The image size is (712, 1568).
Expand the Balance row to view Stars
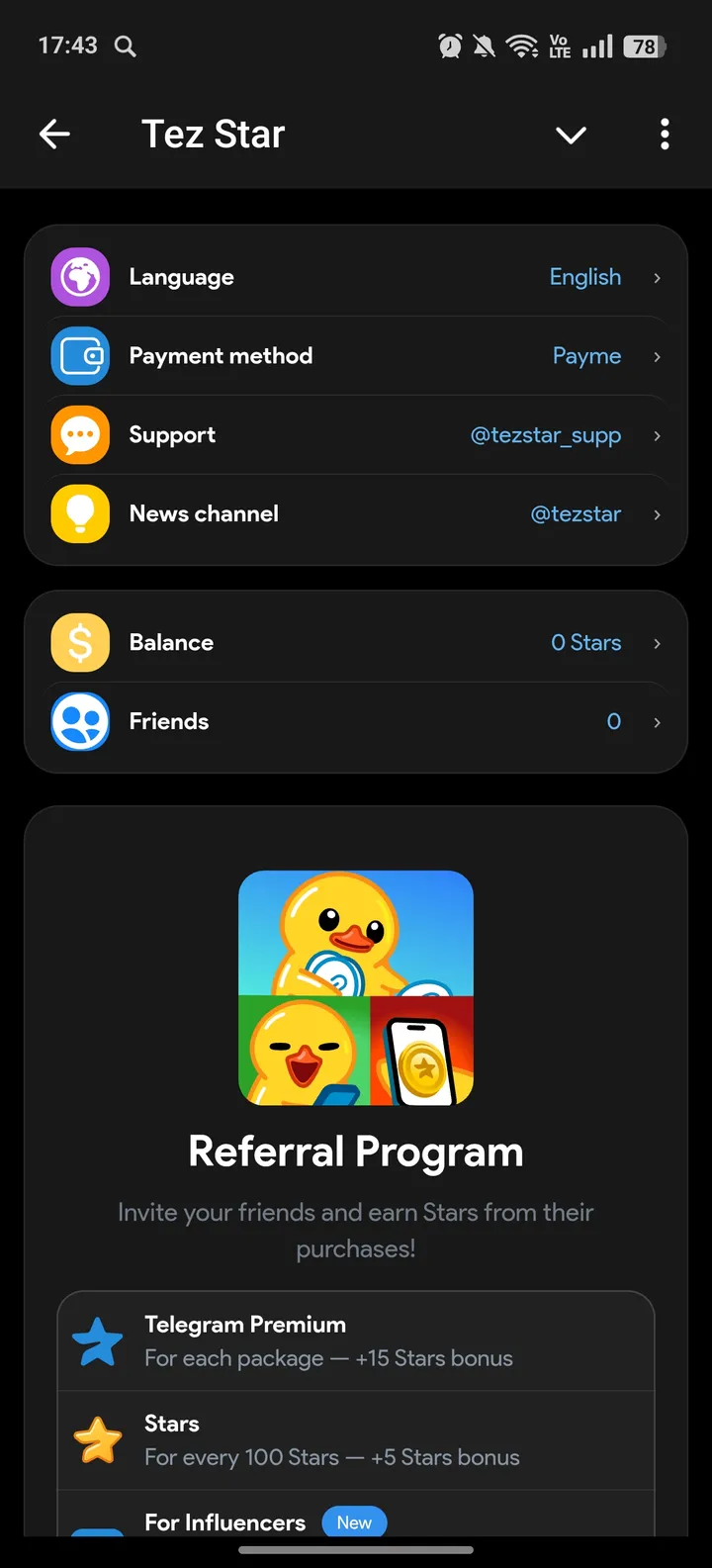(657, 643)
